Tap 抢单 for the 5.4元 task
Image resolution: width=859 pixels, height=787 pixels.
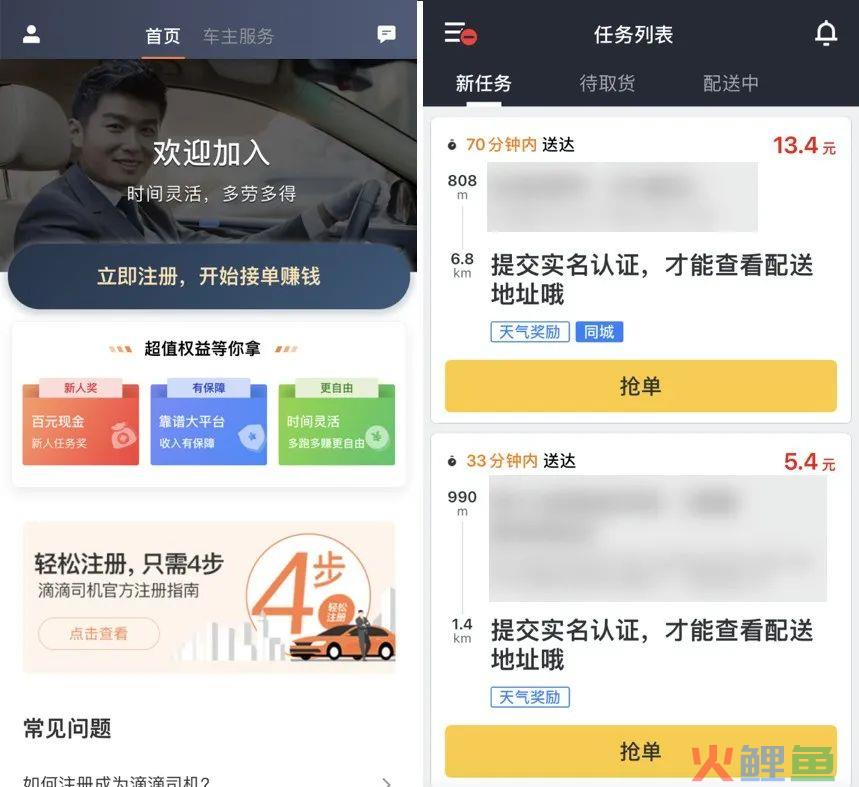coord(640,751)
